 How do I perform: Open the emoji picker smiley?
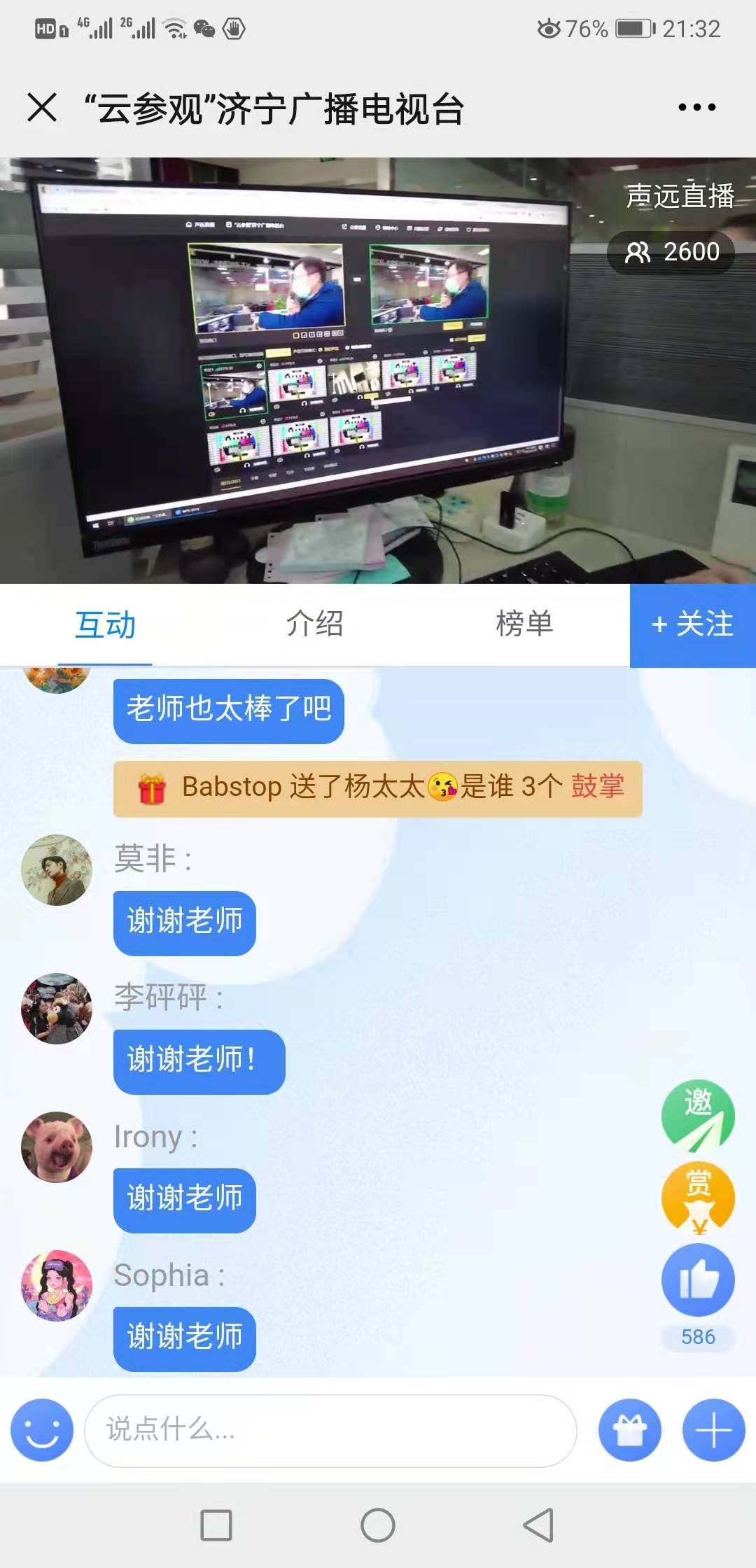pyautogui.click(x=42, y=1429)
